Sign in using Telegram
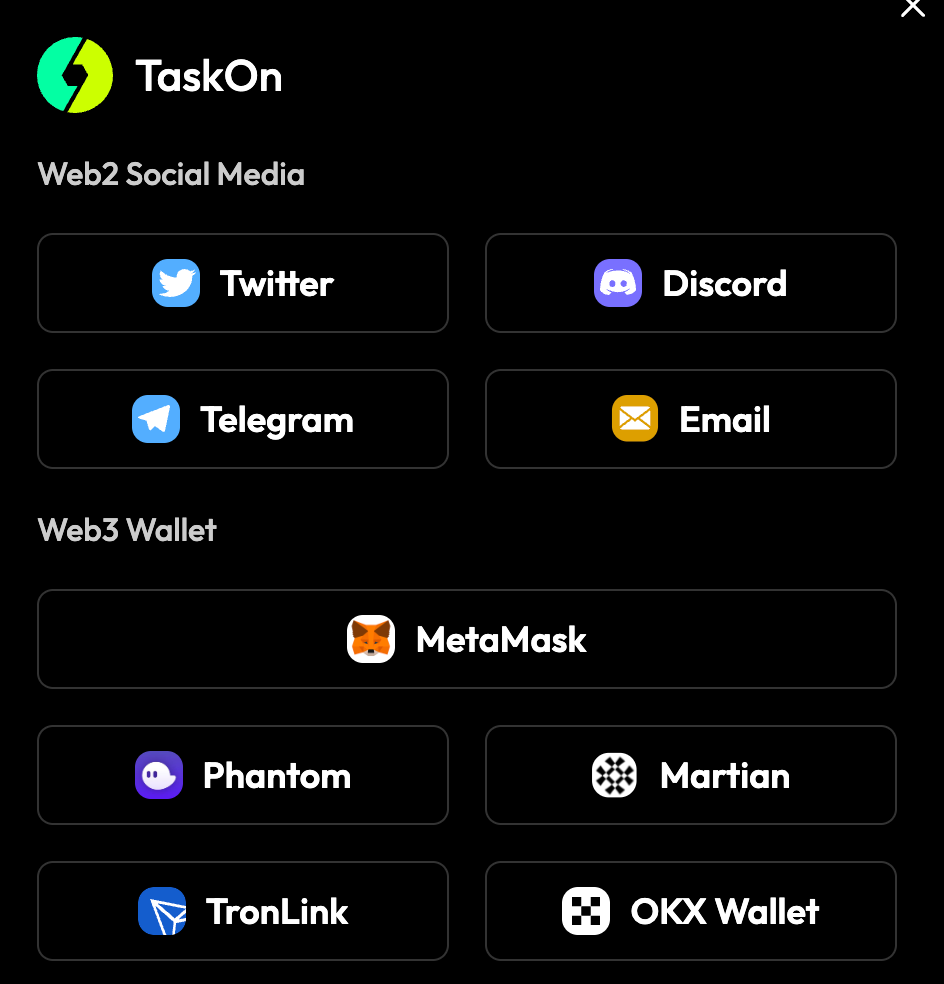944x984 pixels. [x=243, y=419]
